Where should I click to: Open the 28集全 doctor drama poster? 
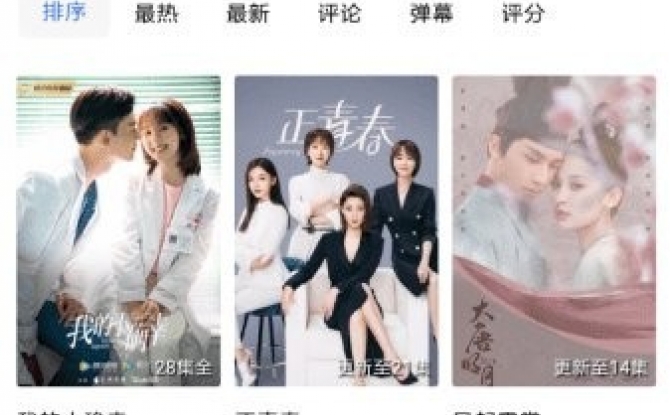[119, 230]
